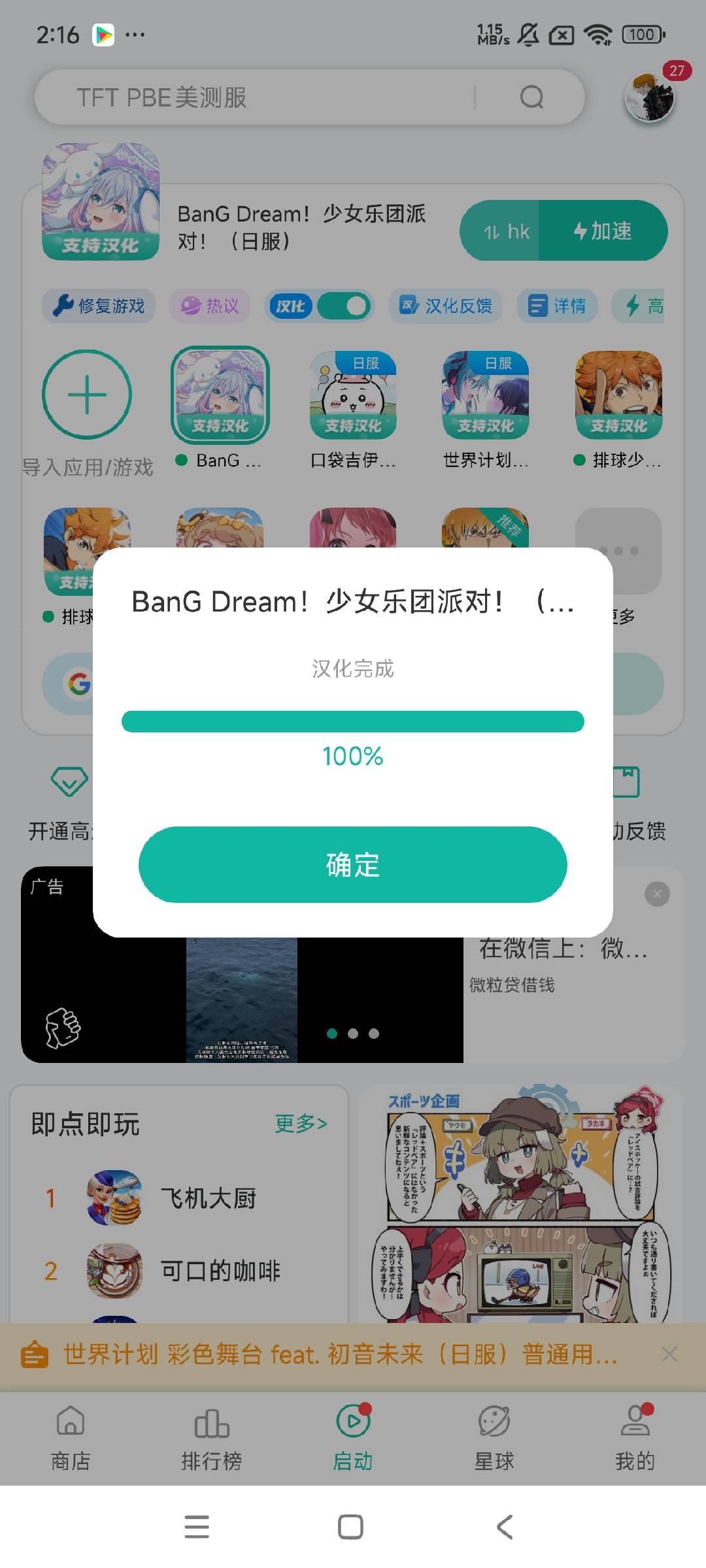This screenshot has width=706, height=1568.
Task: Confirm the dialog with 确定
Action: [352, 864]
